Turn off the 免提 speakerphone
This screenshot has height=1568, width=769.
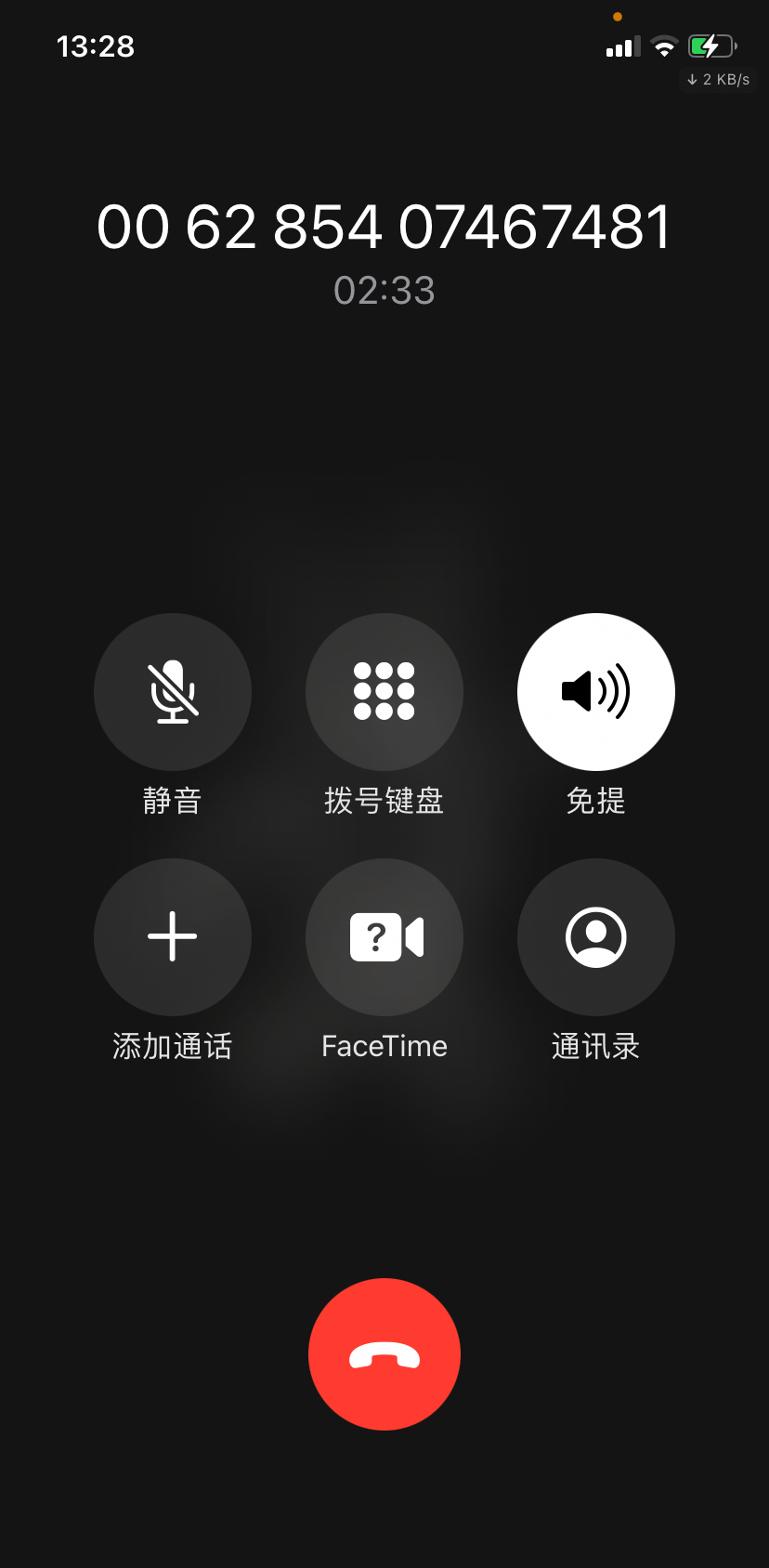596,692
